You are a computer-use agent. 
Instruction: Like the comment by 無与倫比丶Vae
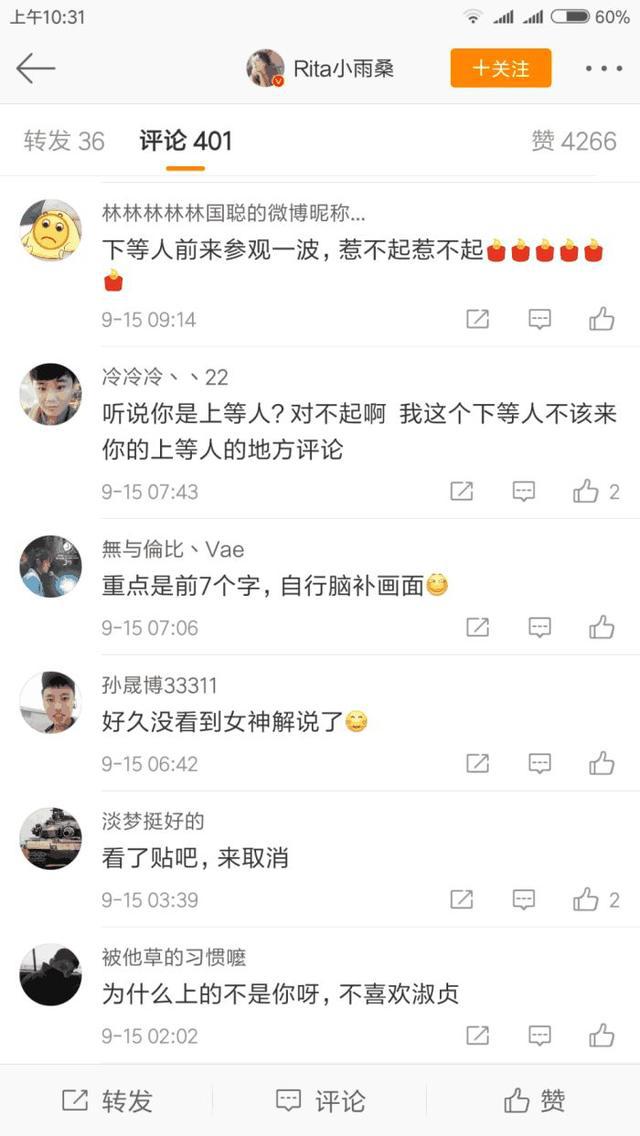(601, 628)
